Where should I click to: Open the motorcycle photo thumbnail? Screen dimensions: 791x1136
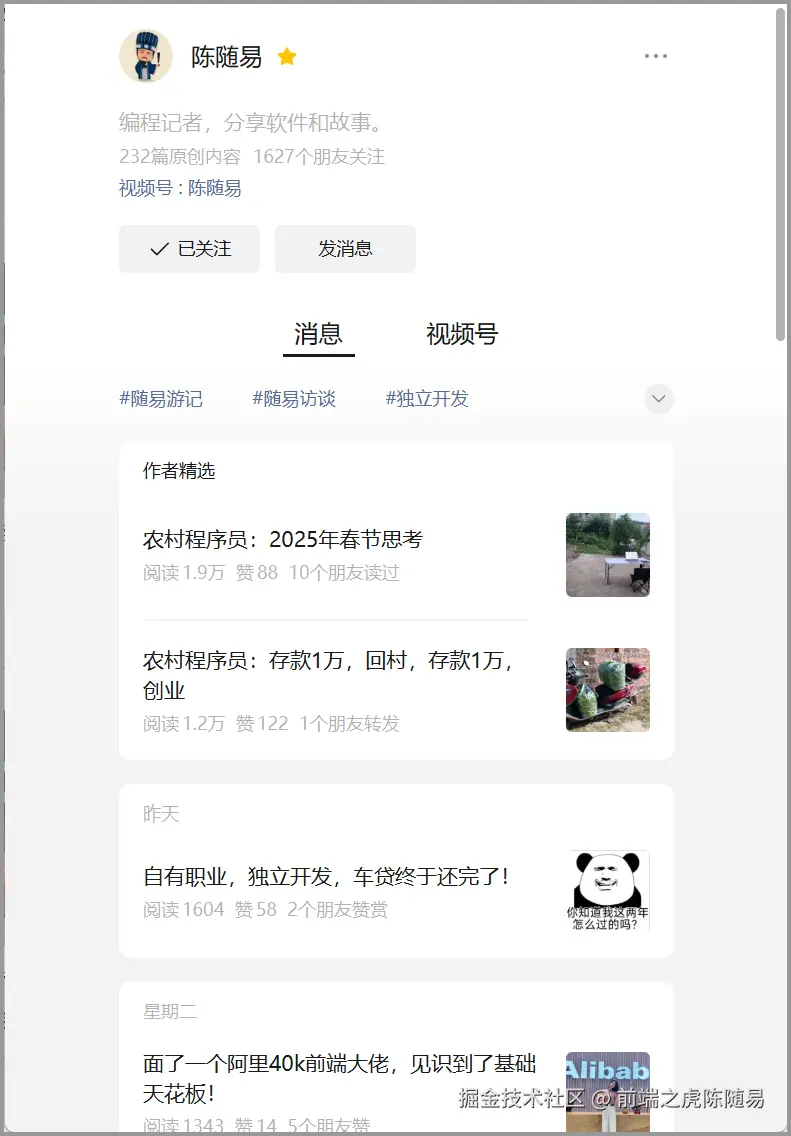(x=608, y=690)
